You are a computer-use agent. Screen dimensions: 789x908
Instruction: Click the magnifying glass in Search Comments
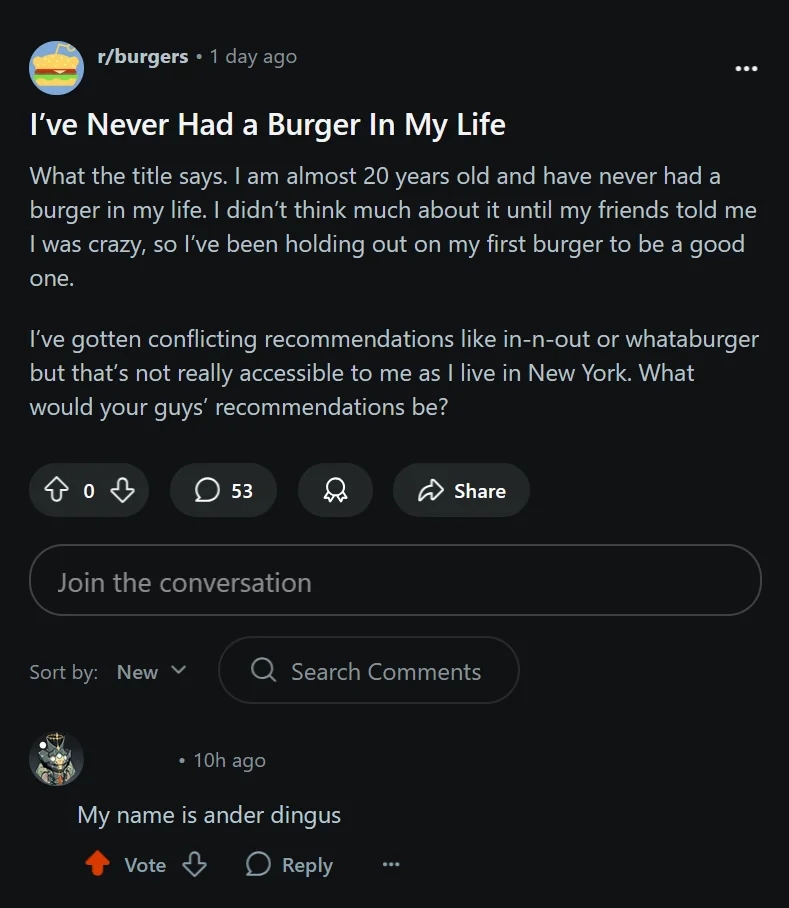coord(263,671)
